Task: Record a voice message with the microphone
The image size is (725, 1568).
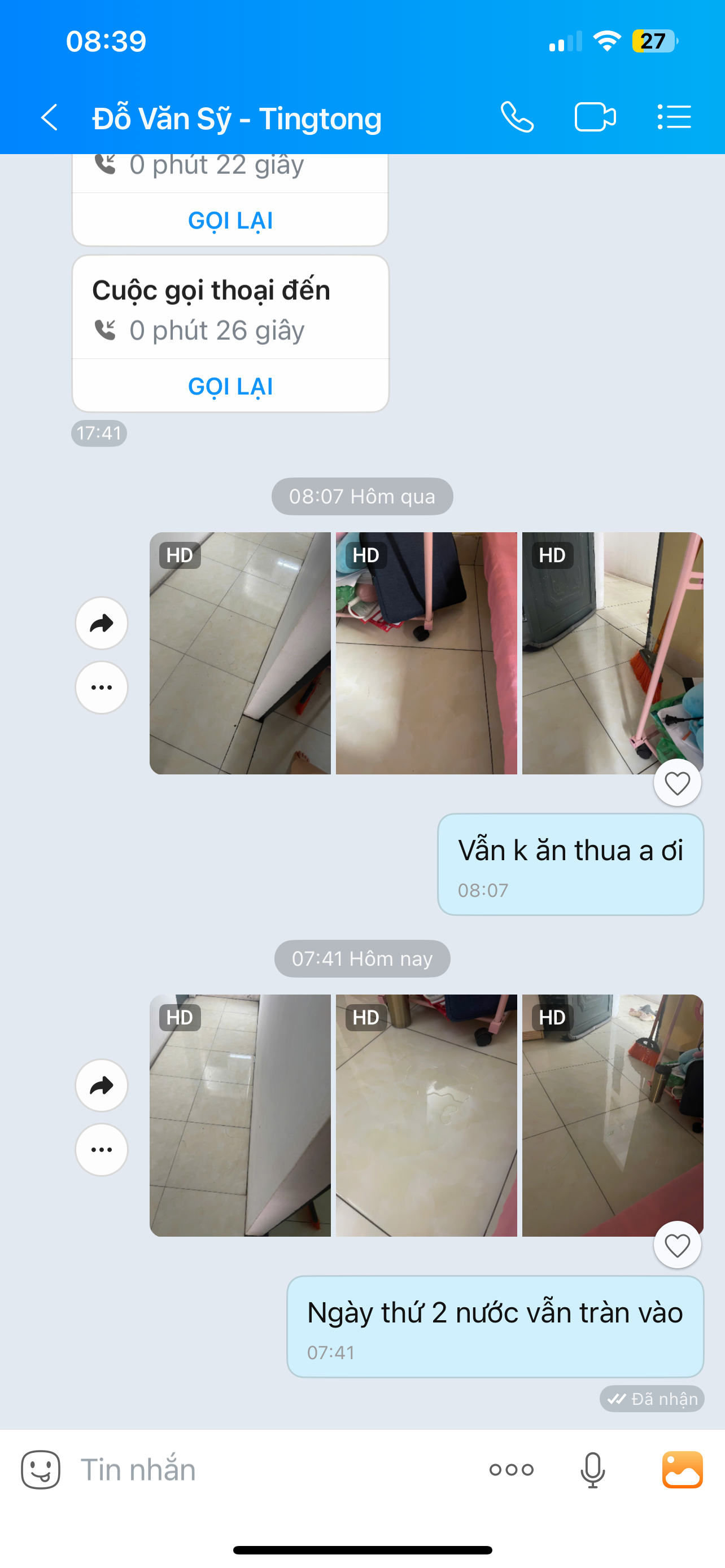Action: (x=592, y=1470)
